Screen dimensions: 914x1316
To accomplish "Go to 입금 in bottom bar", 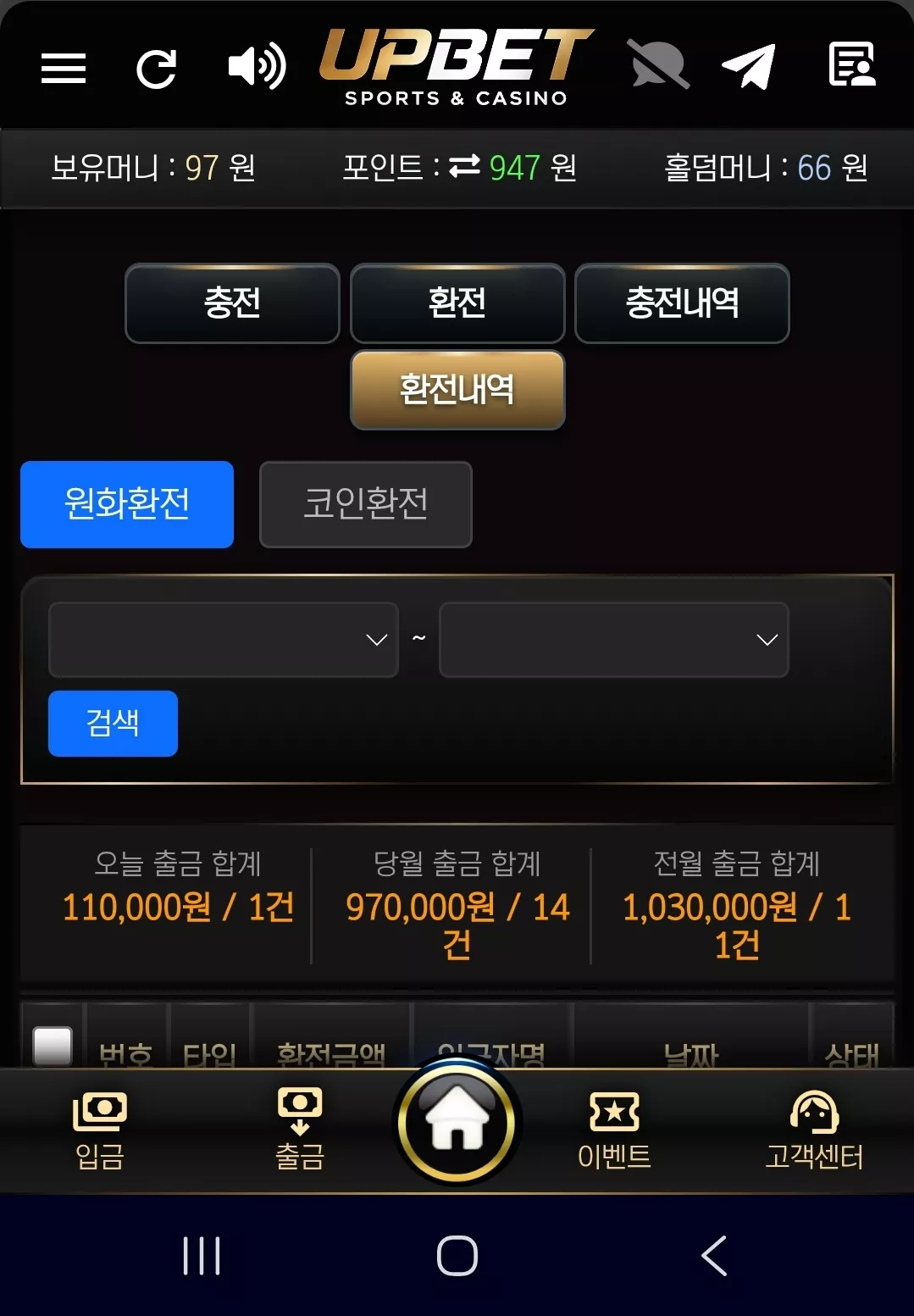I will (100, 1131).
